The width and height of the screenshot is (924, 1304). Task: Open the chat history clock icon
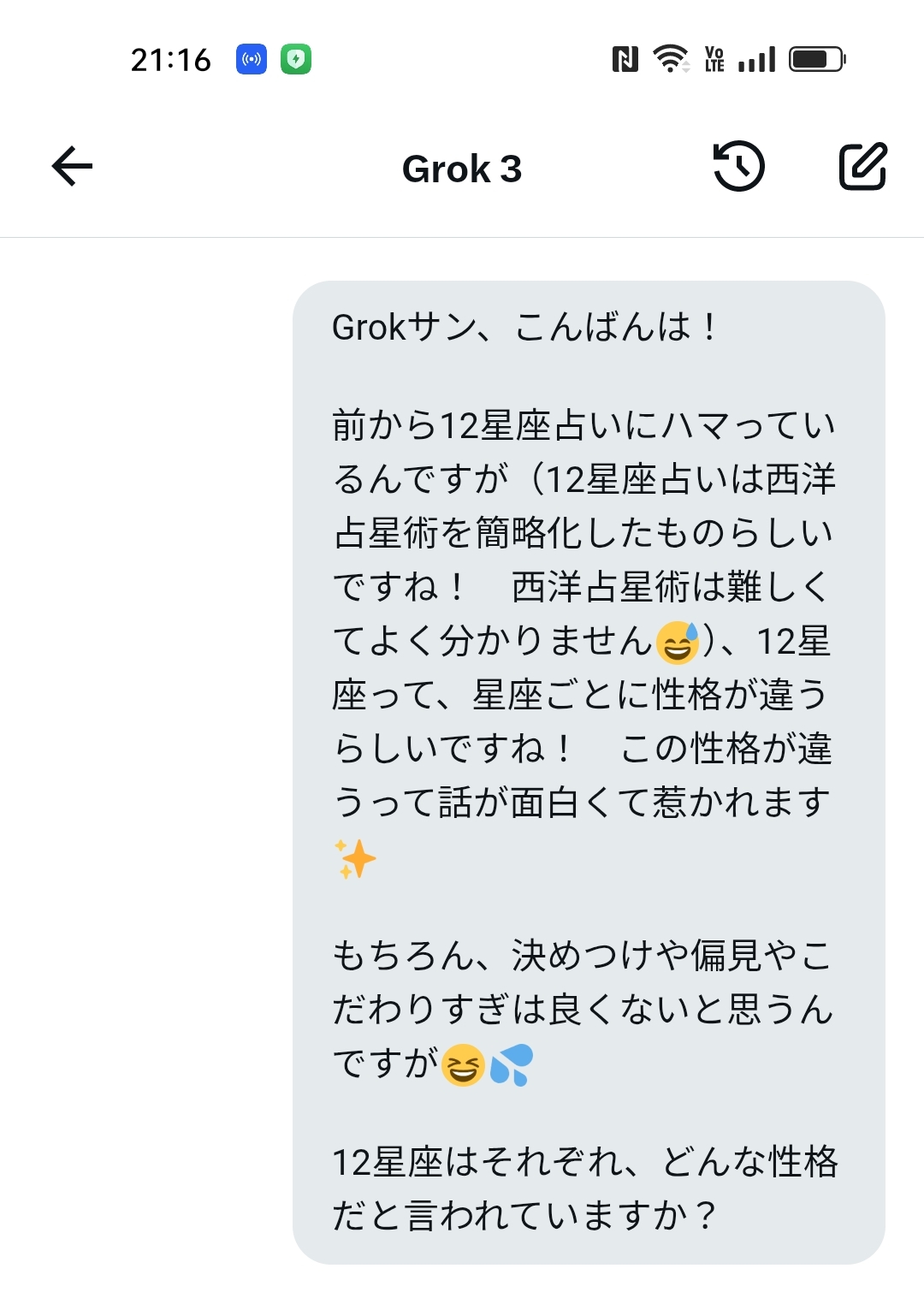738,166
